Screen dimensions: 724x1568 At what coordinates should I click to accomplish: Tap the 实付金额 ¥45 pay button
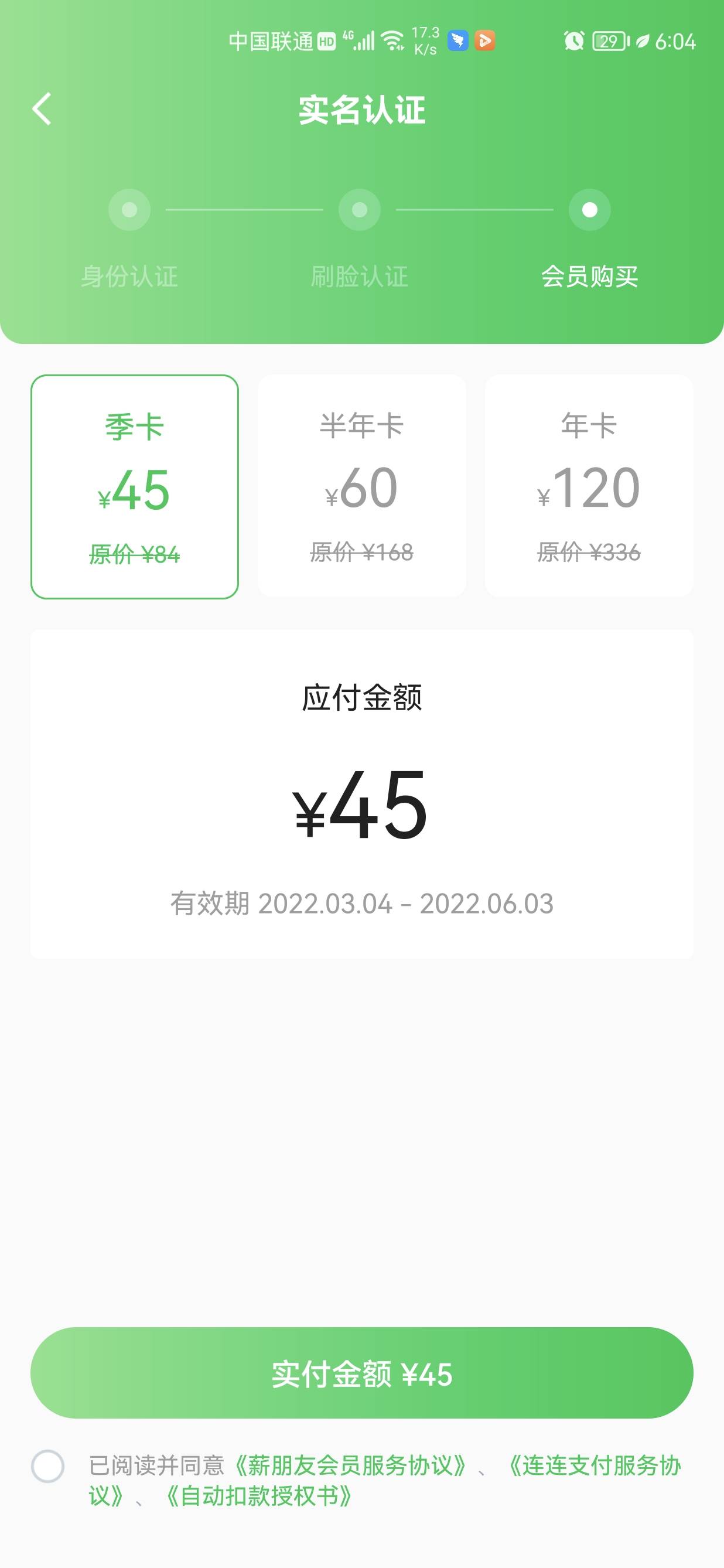pyautogui.click(x=362, y=1373)
